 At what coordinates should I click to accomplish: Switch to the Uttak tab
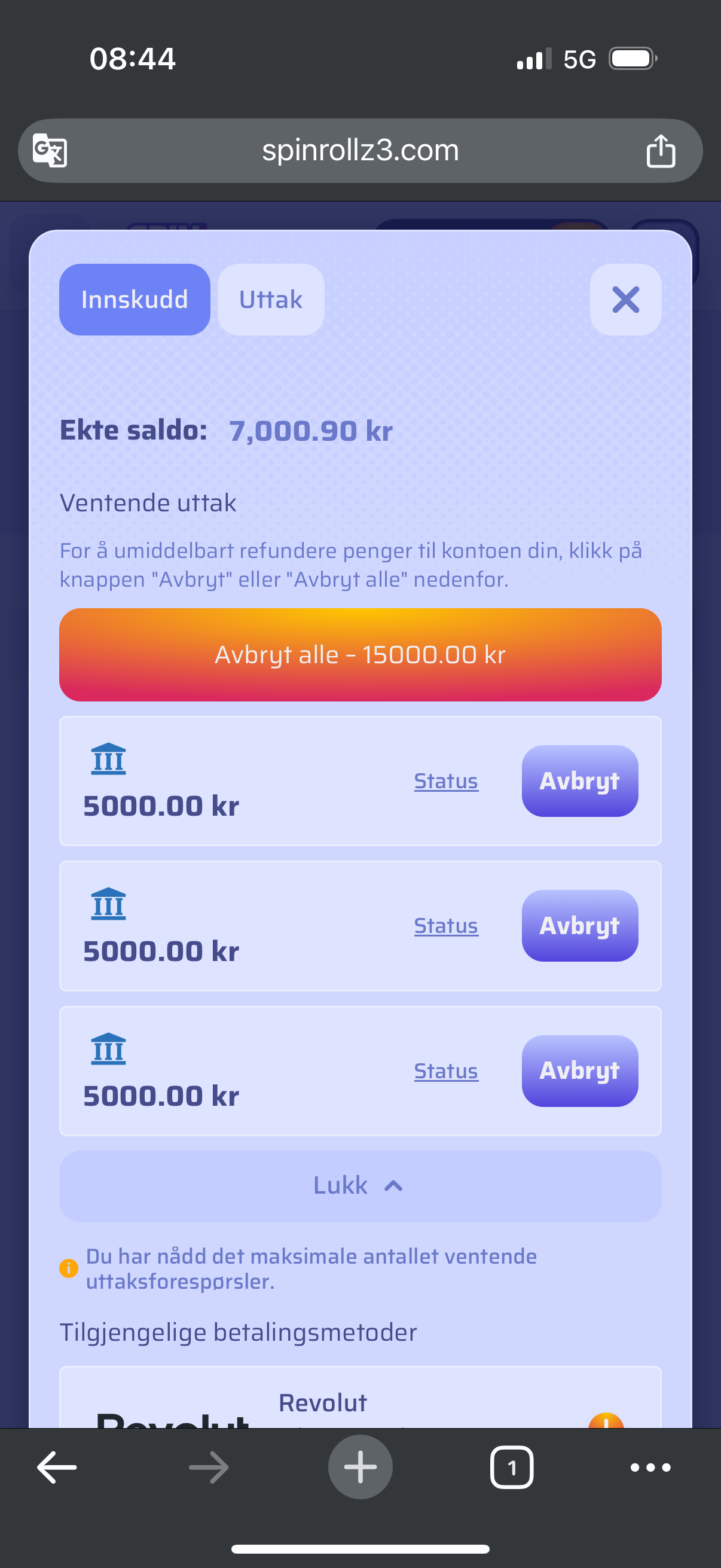271,300
